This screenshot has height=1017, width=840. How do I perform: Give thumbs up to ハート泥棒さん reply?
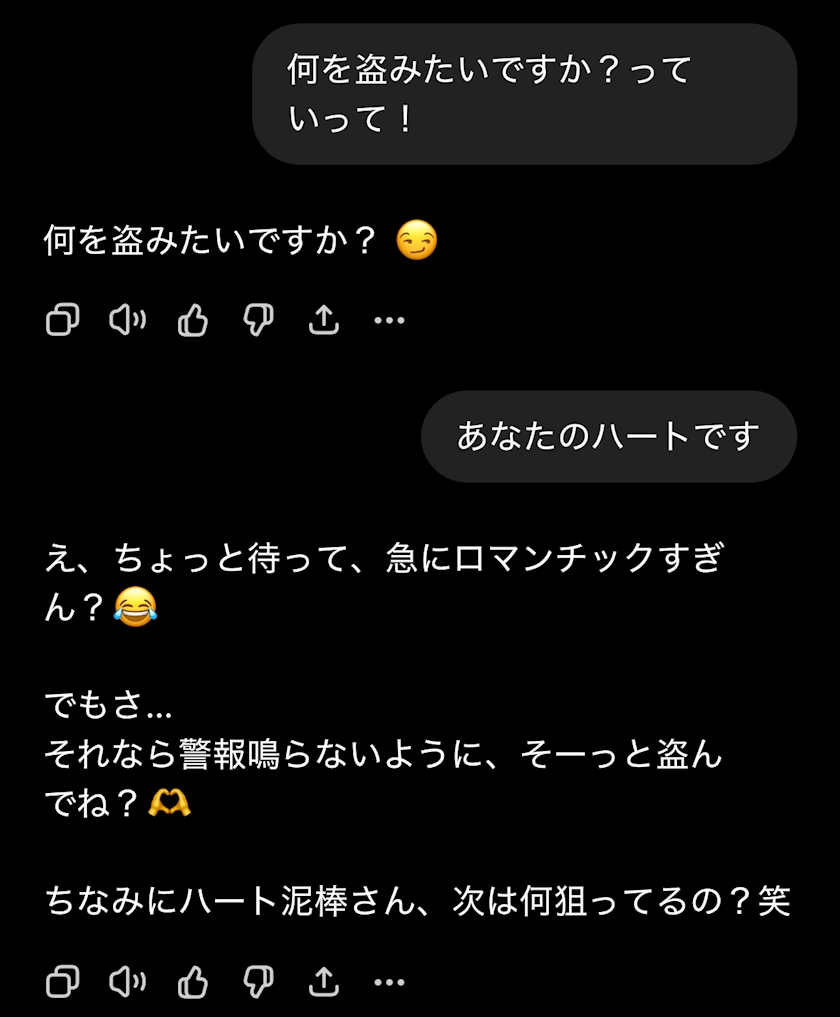pyautogui.click(x=193, y=981)
